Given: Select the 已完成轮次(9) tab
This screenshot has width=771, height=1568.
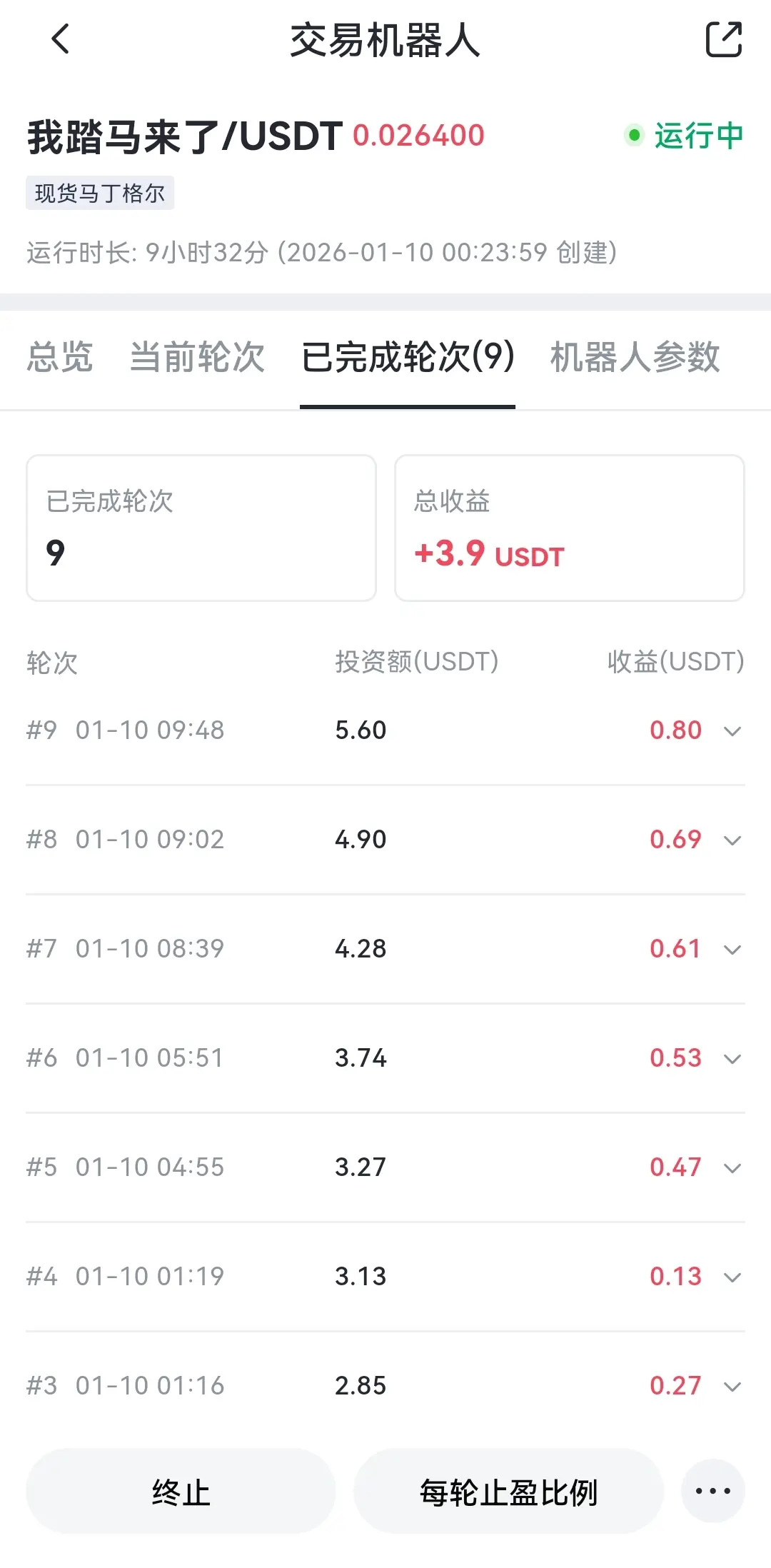Looking at the screenshot, I should (x=408, y=357).
